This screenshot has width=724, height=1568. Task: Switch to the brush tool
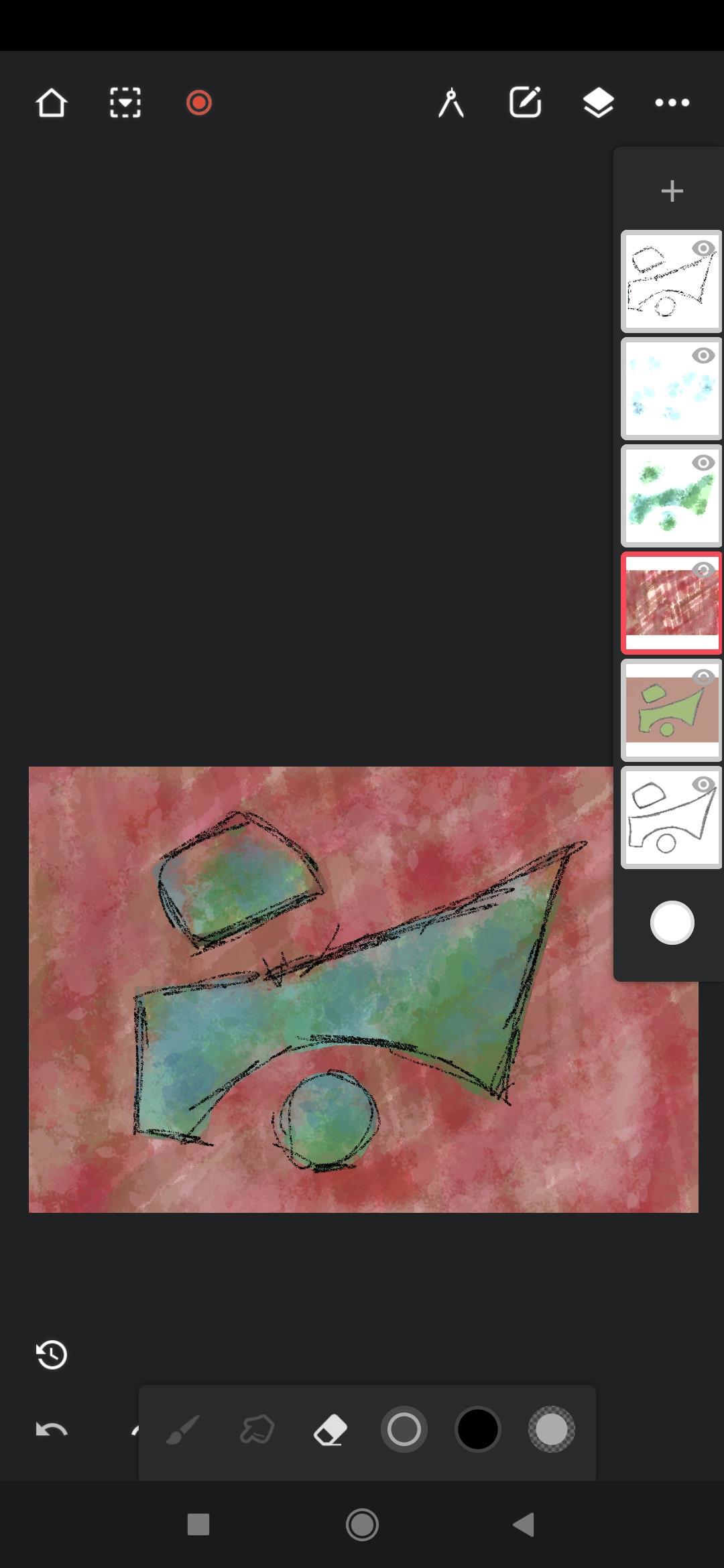pos(183,1430)
